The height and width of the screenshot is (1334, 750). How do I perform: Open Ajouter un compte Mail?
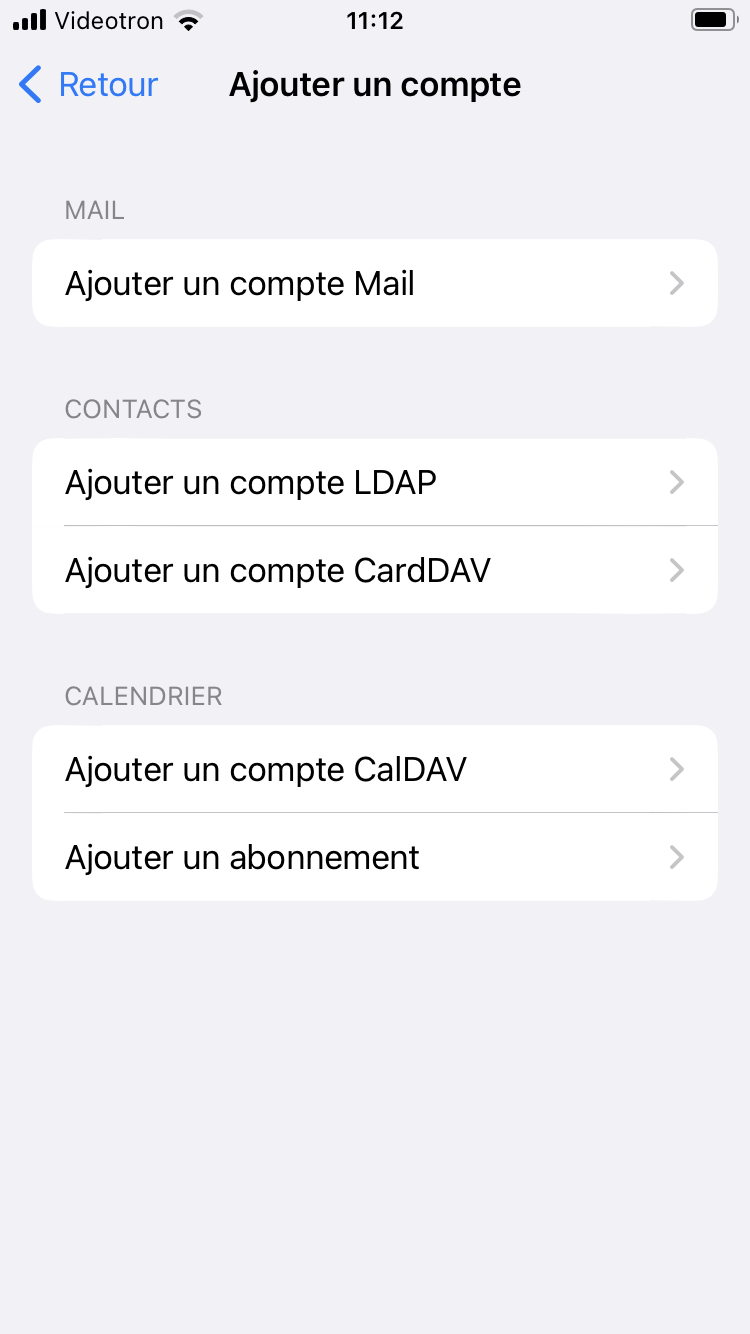pyautogui.click(x=375, y=283)
